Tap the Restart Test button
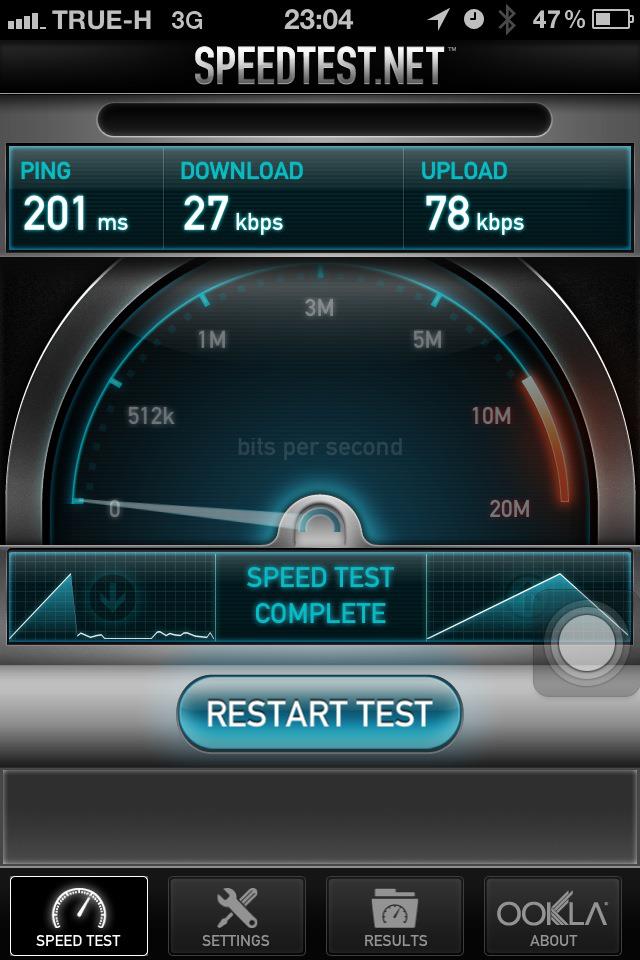The image size is (640, 960). (319, 713)
